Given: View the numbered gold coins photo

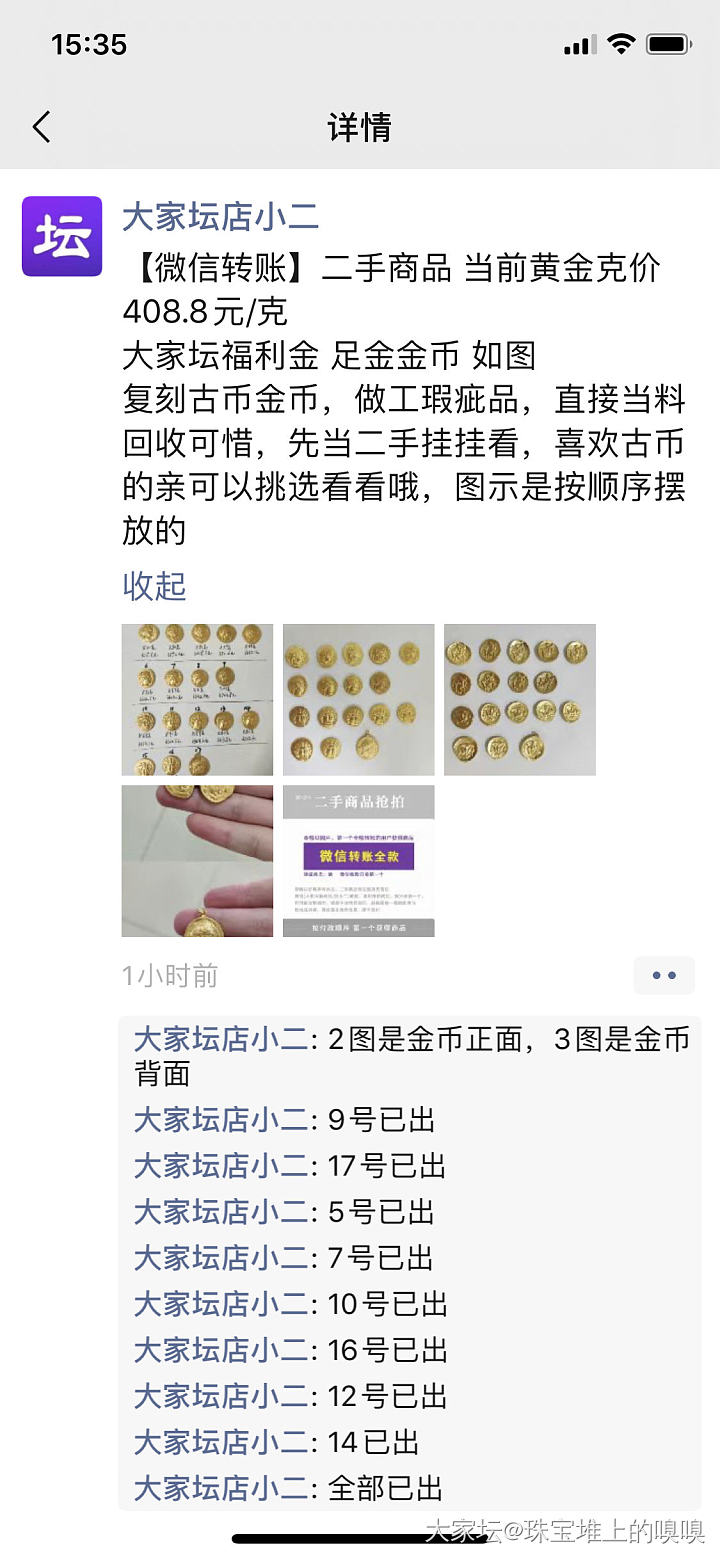Looking at the screenshot, I should click(197, 700).
